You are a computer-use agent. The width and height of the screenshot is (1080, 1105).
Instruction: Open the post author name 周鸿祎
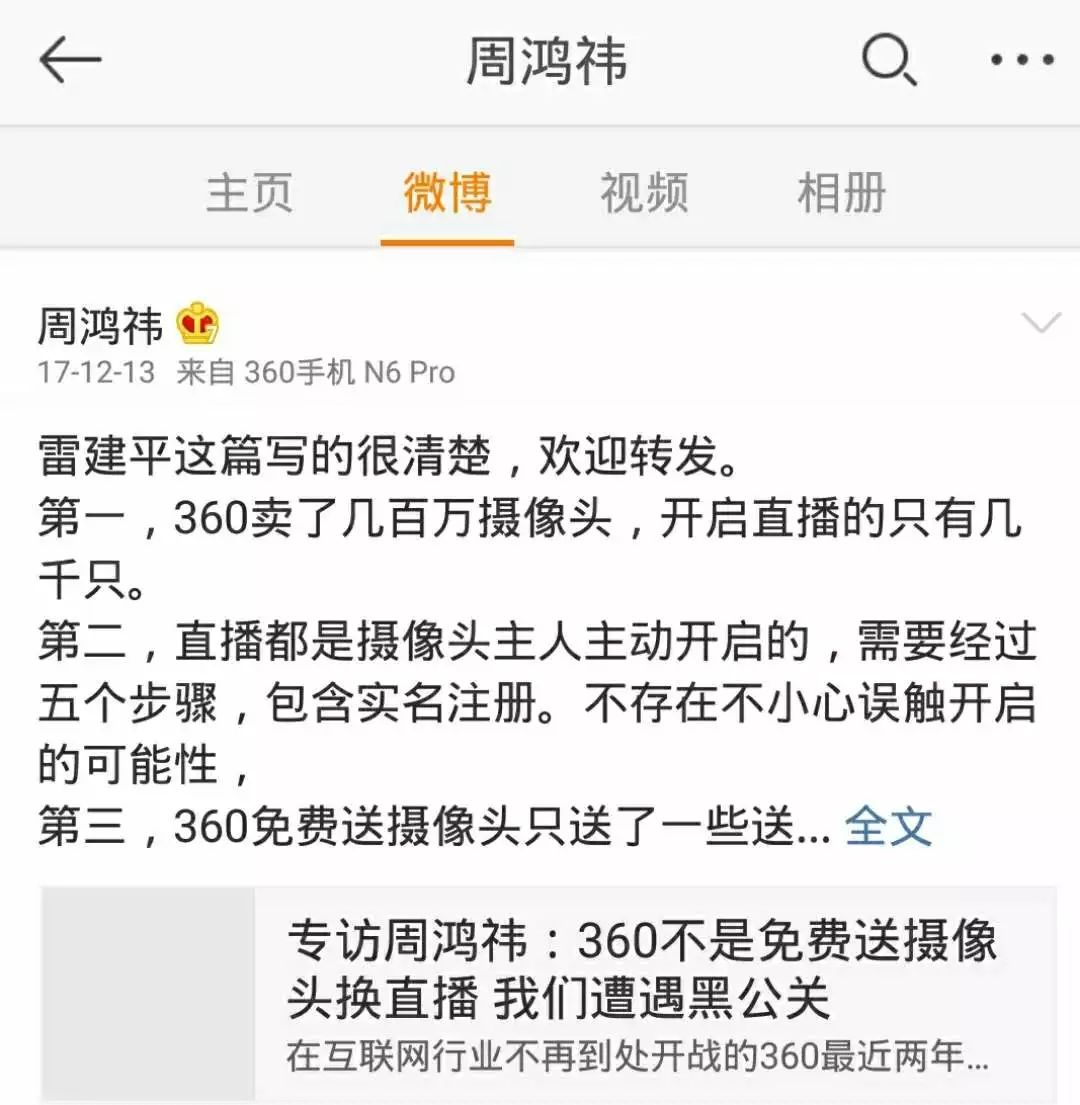tap(100, 325)
